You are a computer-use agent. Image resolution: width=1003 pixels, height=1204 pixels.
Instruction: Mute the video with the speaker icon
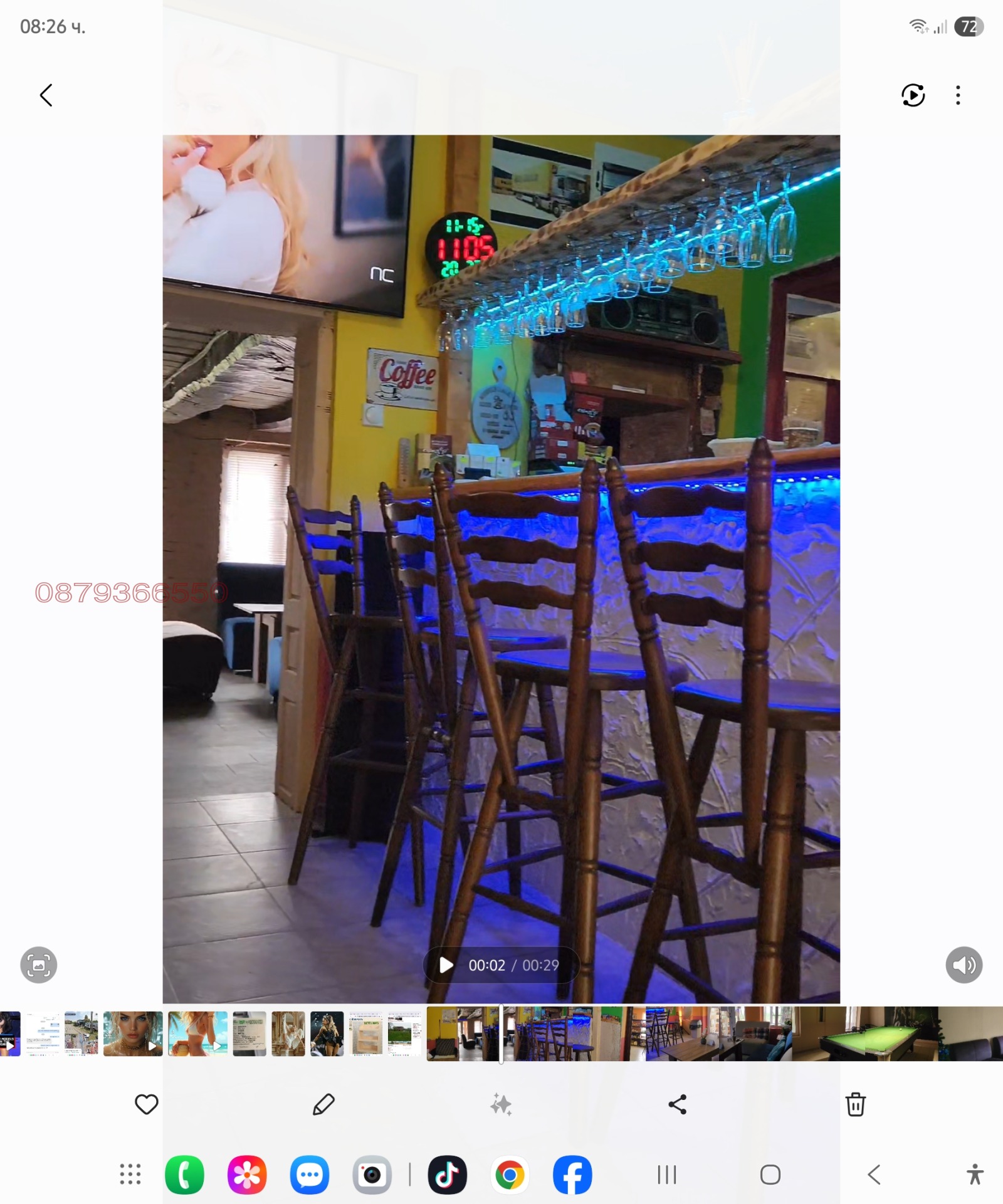[964, 965]
